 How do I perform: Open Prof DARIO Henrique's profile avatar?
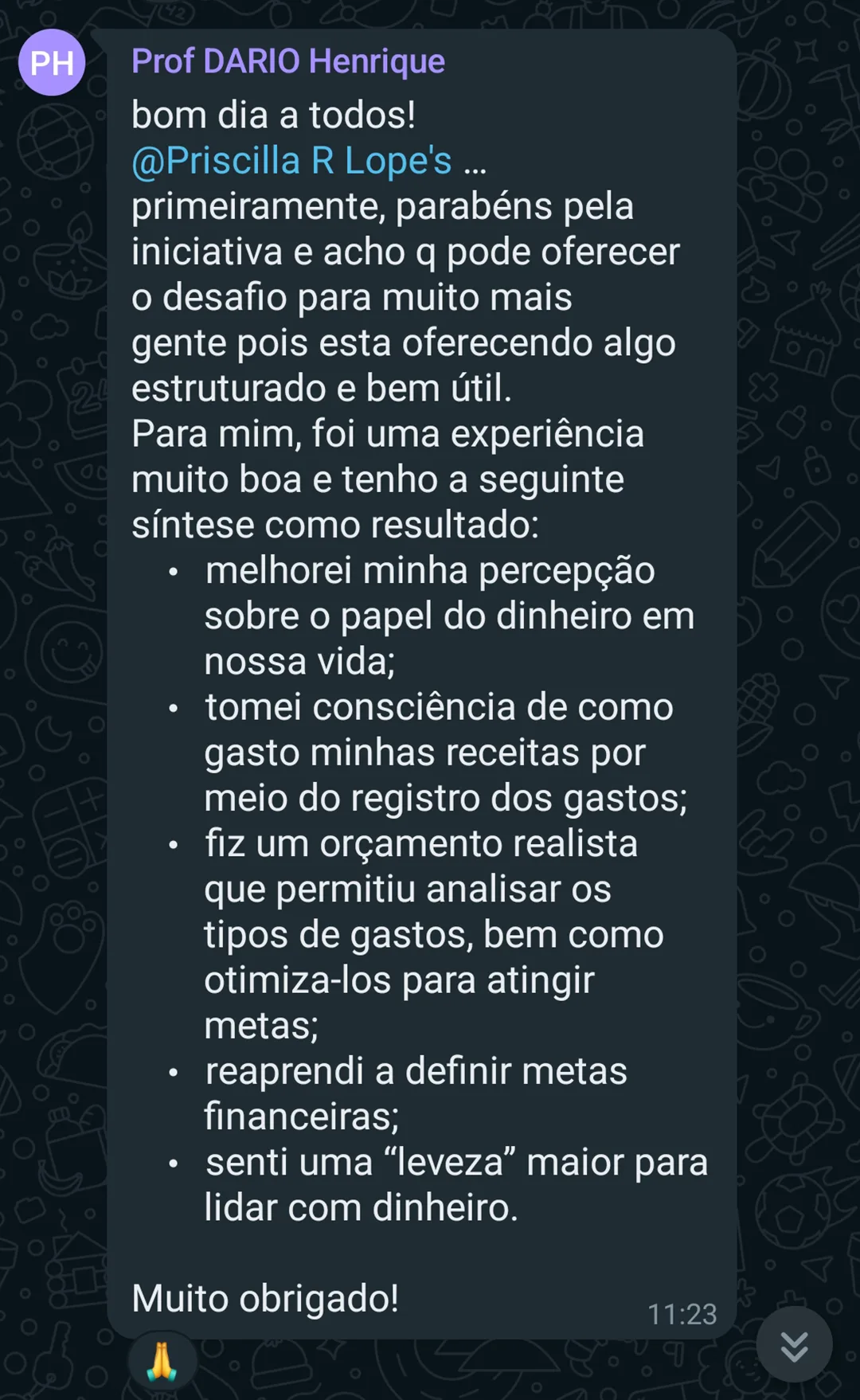point(53,64)
